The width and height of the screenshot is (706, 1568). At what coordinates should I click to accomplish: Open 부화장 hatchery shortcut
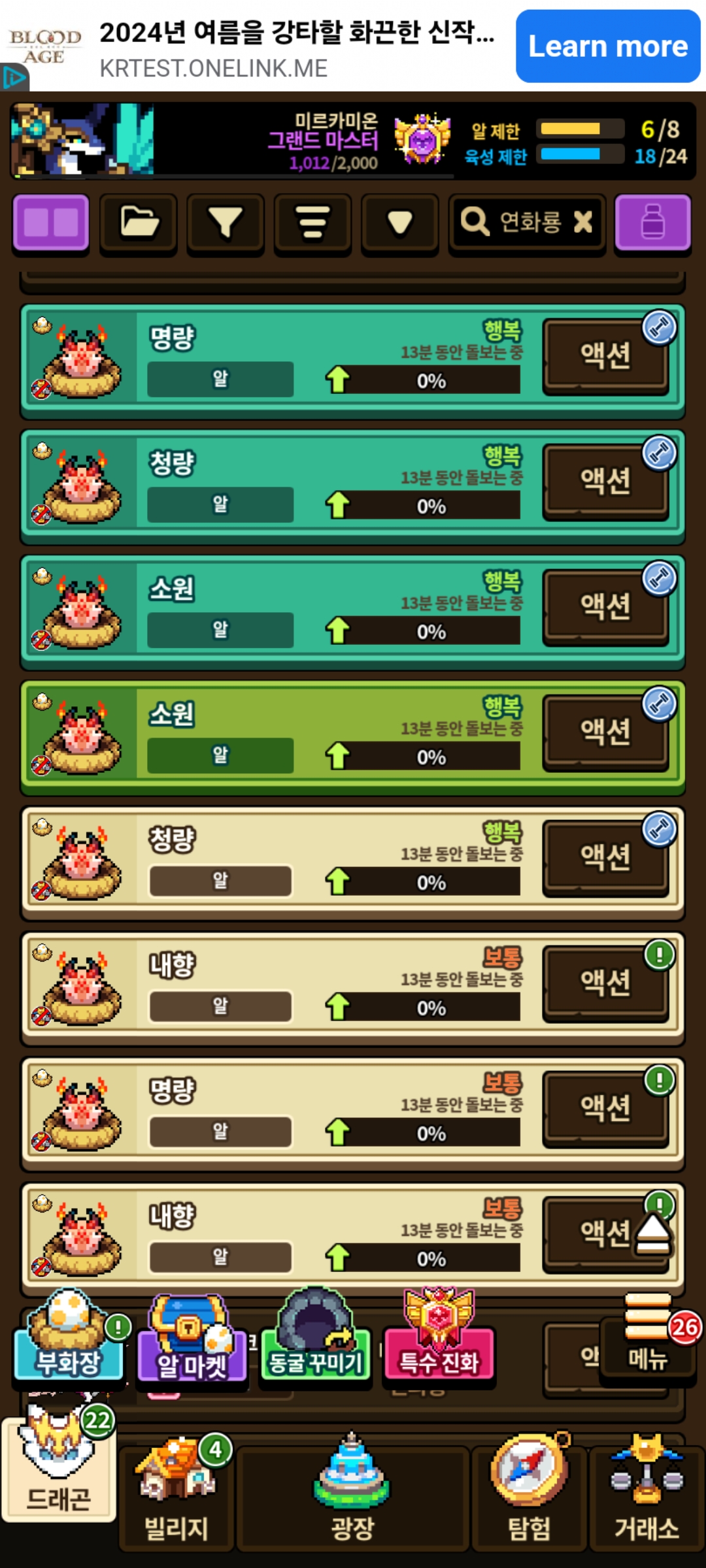coord(69,1347)
